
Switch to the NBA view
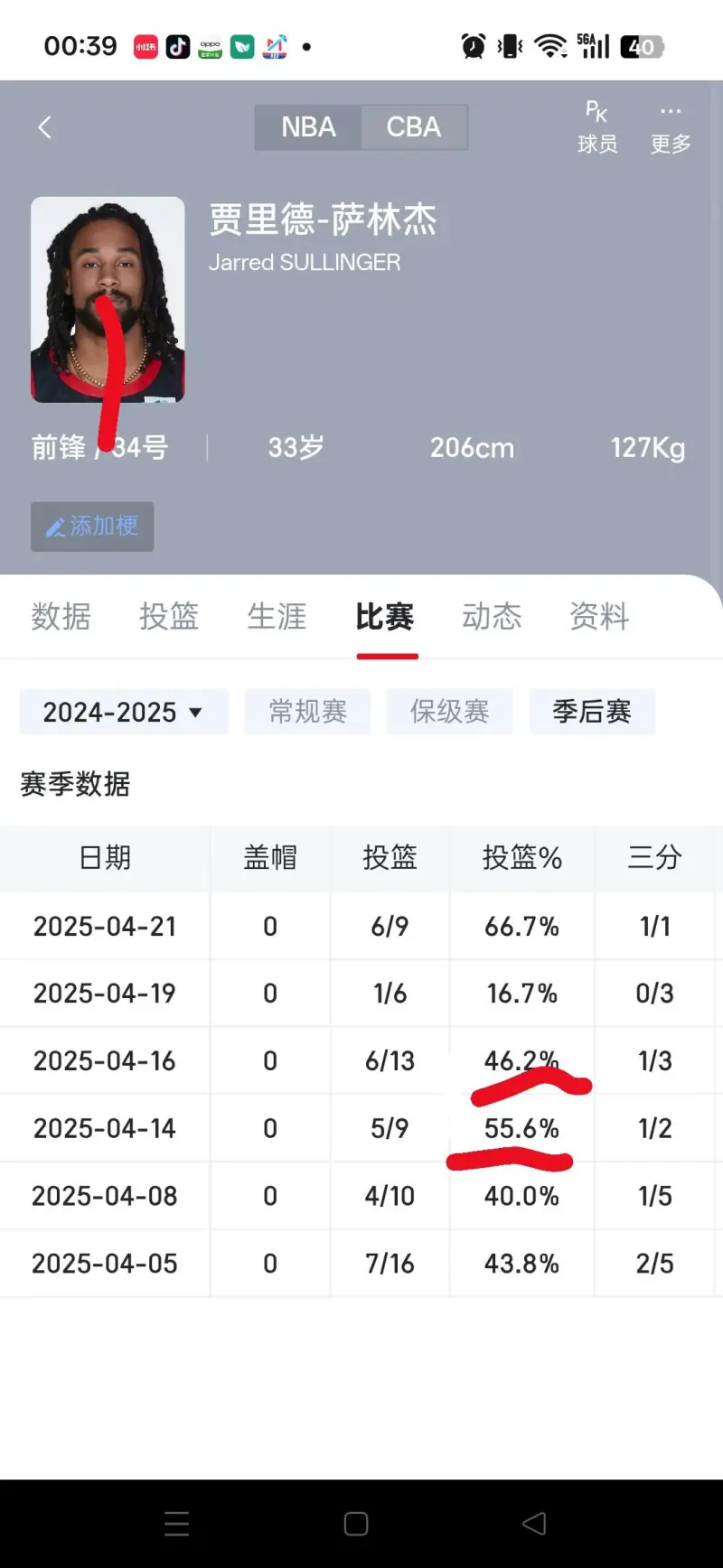click(307, 127)
